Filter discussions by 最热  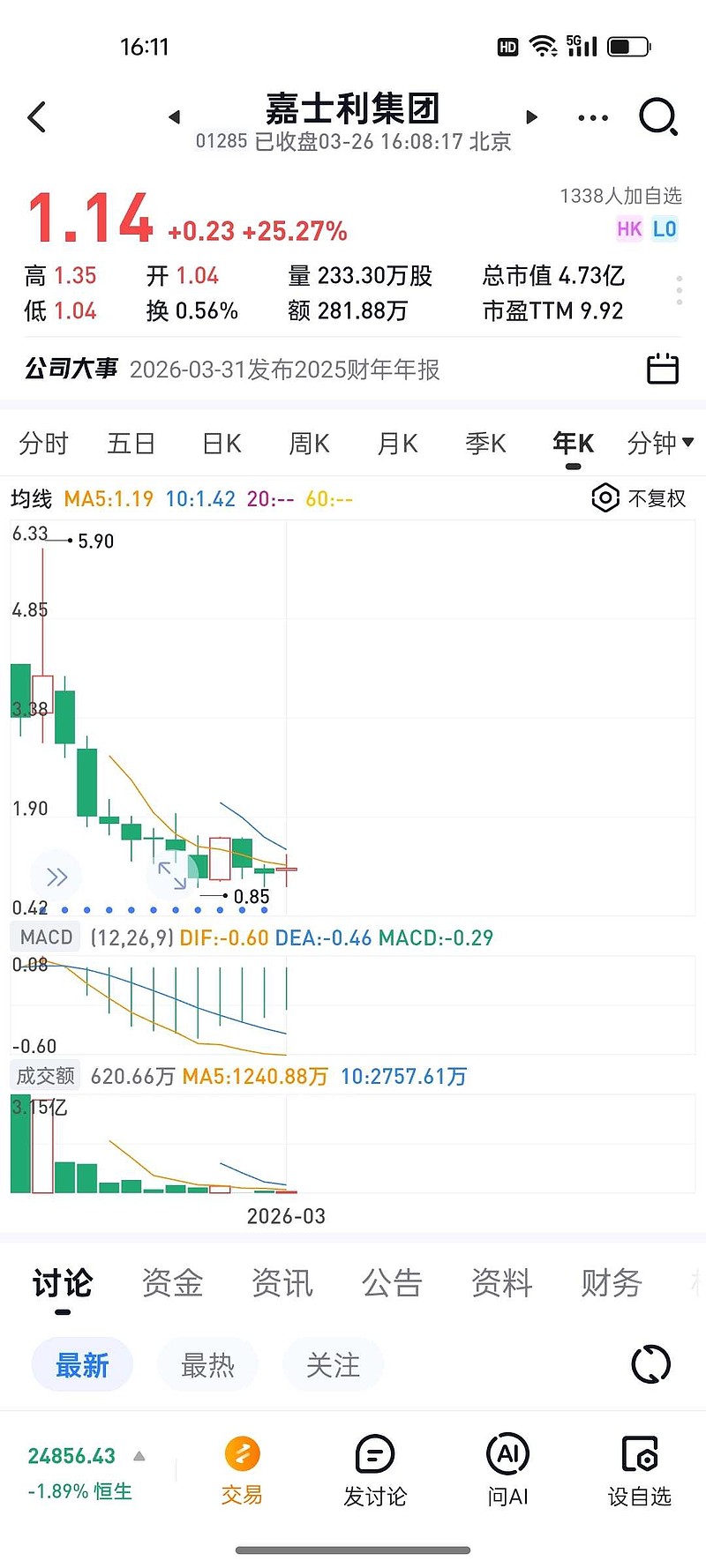[x=207, y=1365]
